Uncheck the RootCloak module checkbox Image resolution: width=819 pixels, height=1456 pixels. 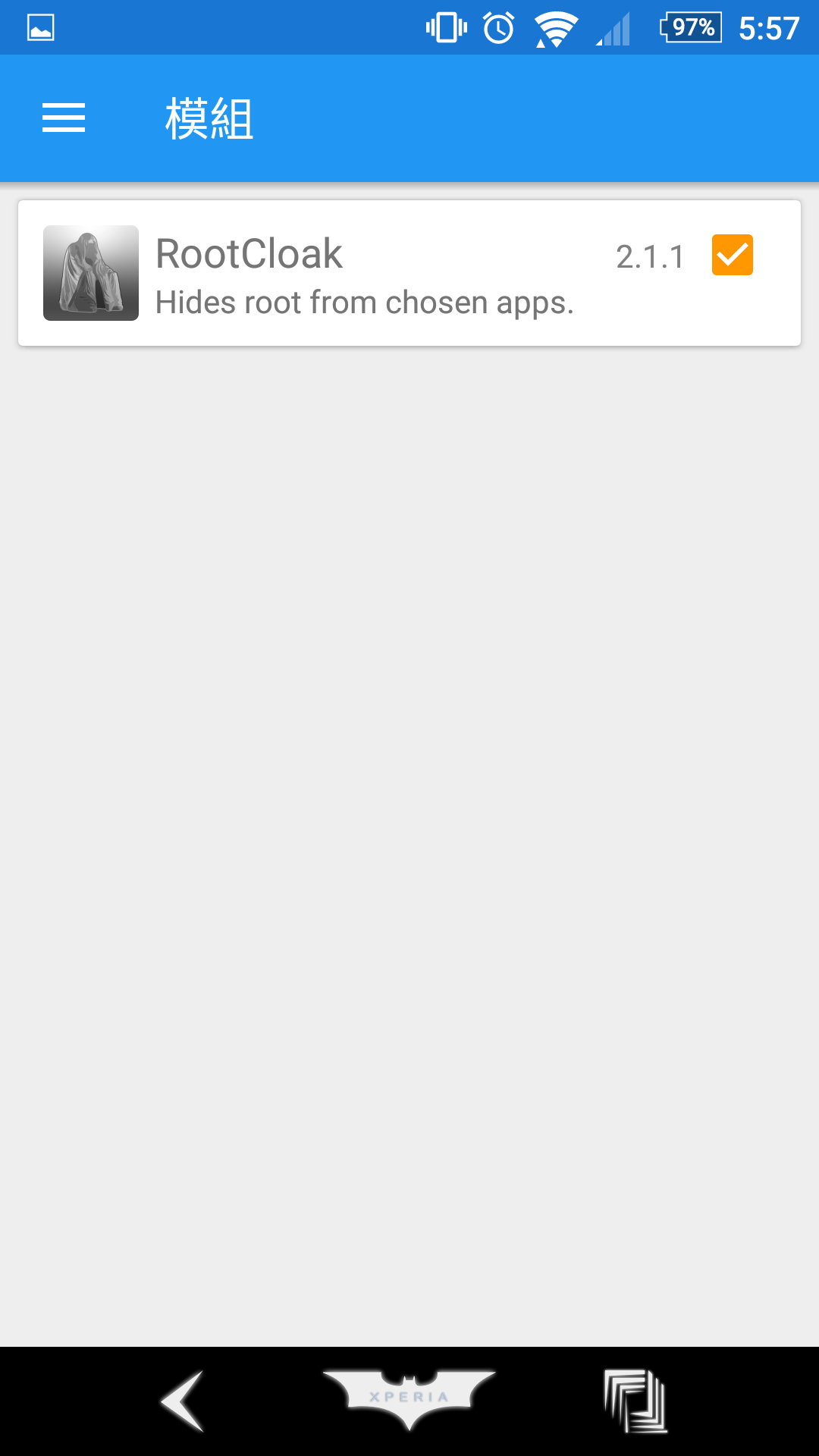(732, 255)
